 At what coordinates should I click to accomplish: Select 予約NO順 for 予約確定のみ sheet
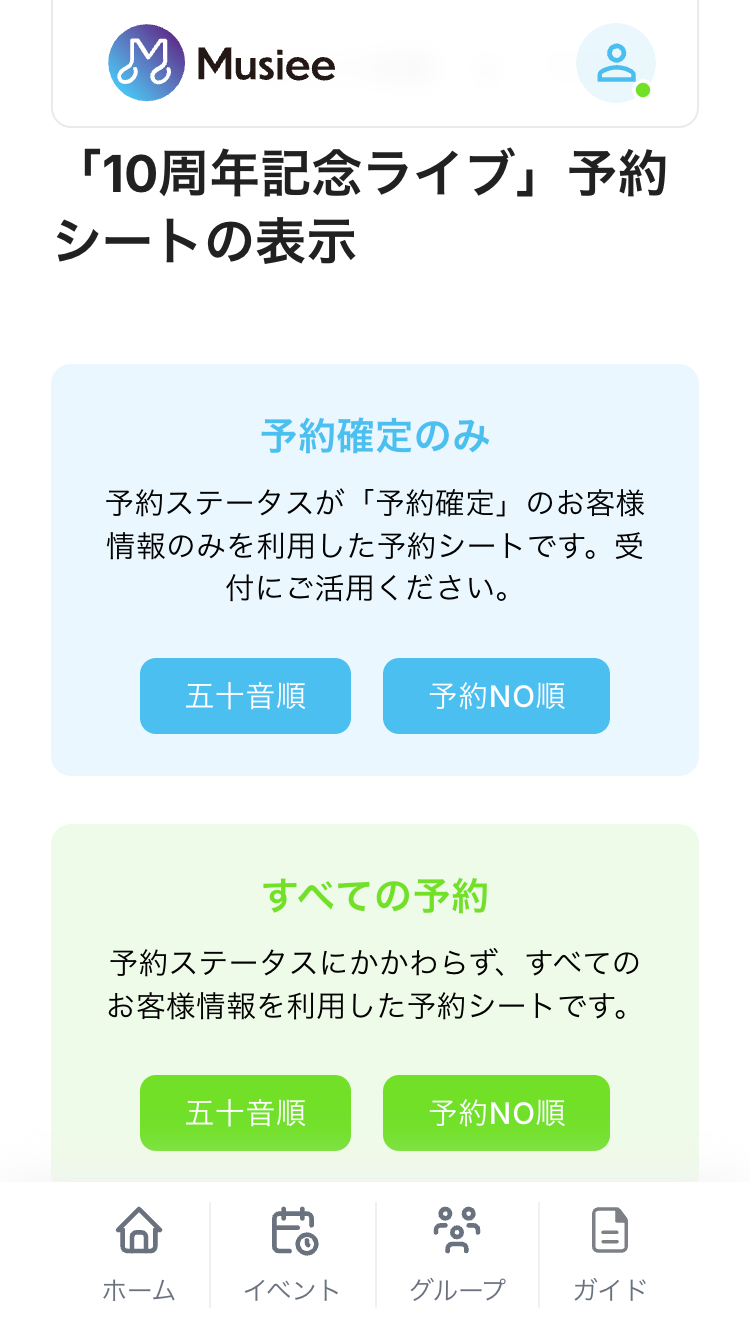click(496, 696)
